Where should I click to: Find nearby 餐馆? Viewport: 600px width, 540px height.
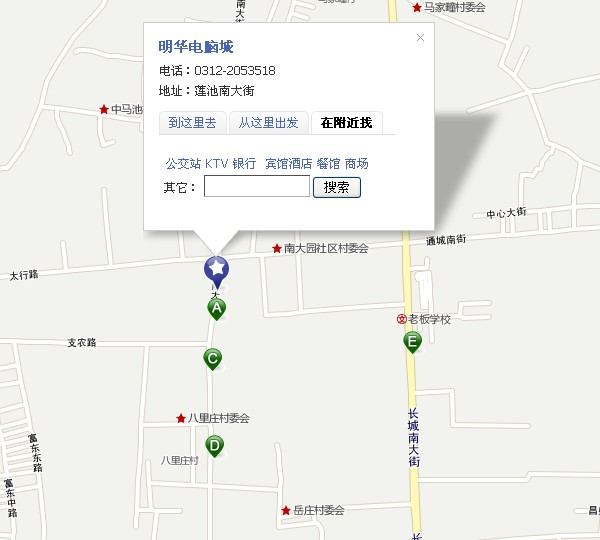click(x=328, y=163)
